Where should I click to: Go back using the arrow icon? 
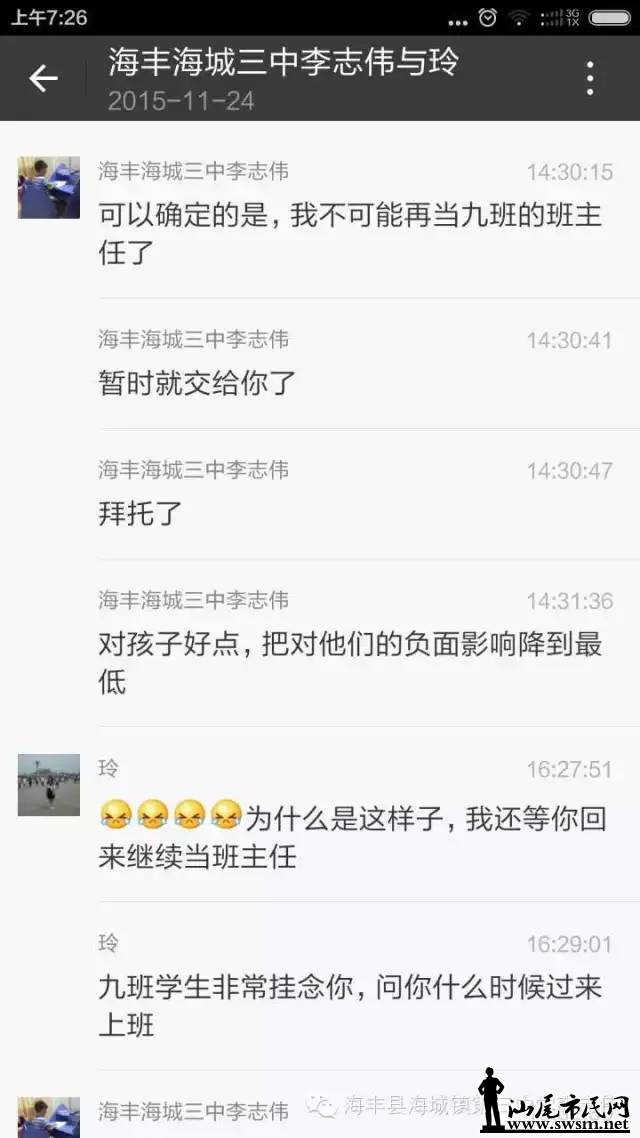pyautogui.click(x=43, y=78)
